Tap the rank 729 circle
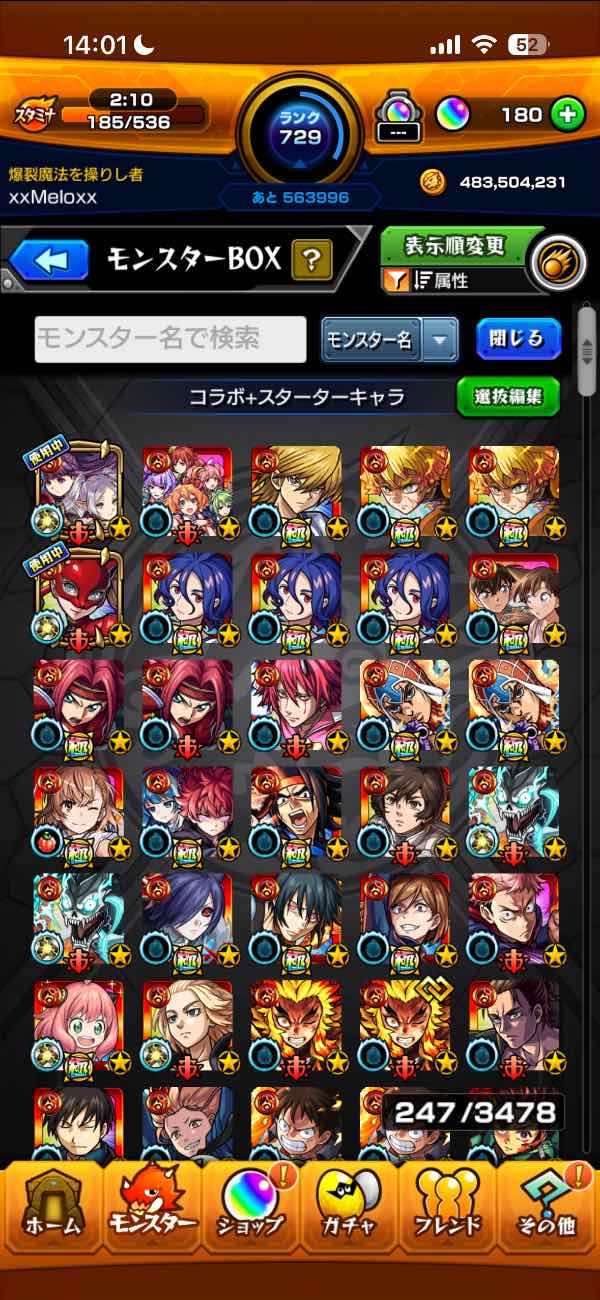Screen dimensions: 600x1300 (x=299, y=127)
